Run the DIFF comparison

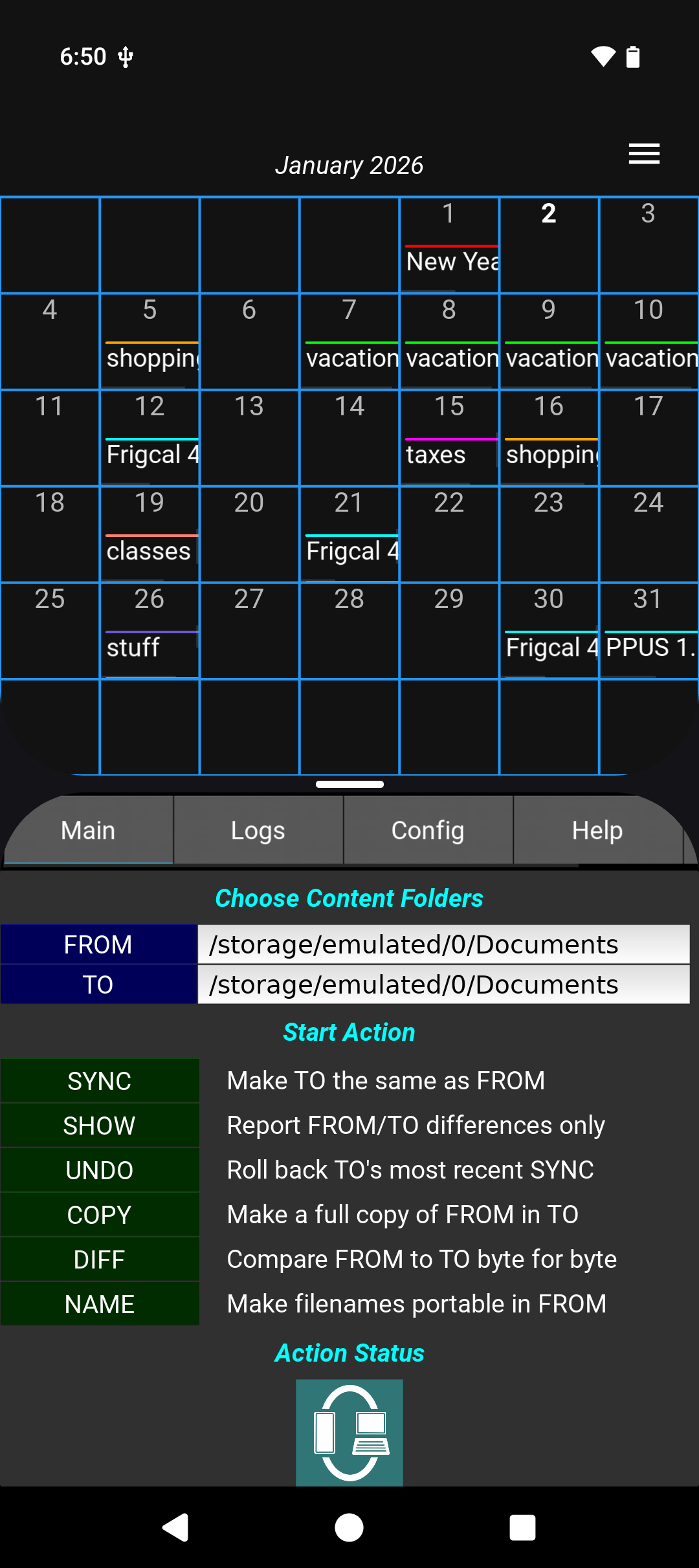tap(100, 1259)
